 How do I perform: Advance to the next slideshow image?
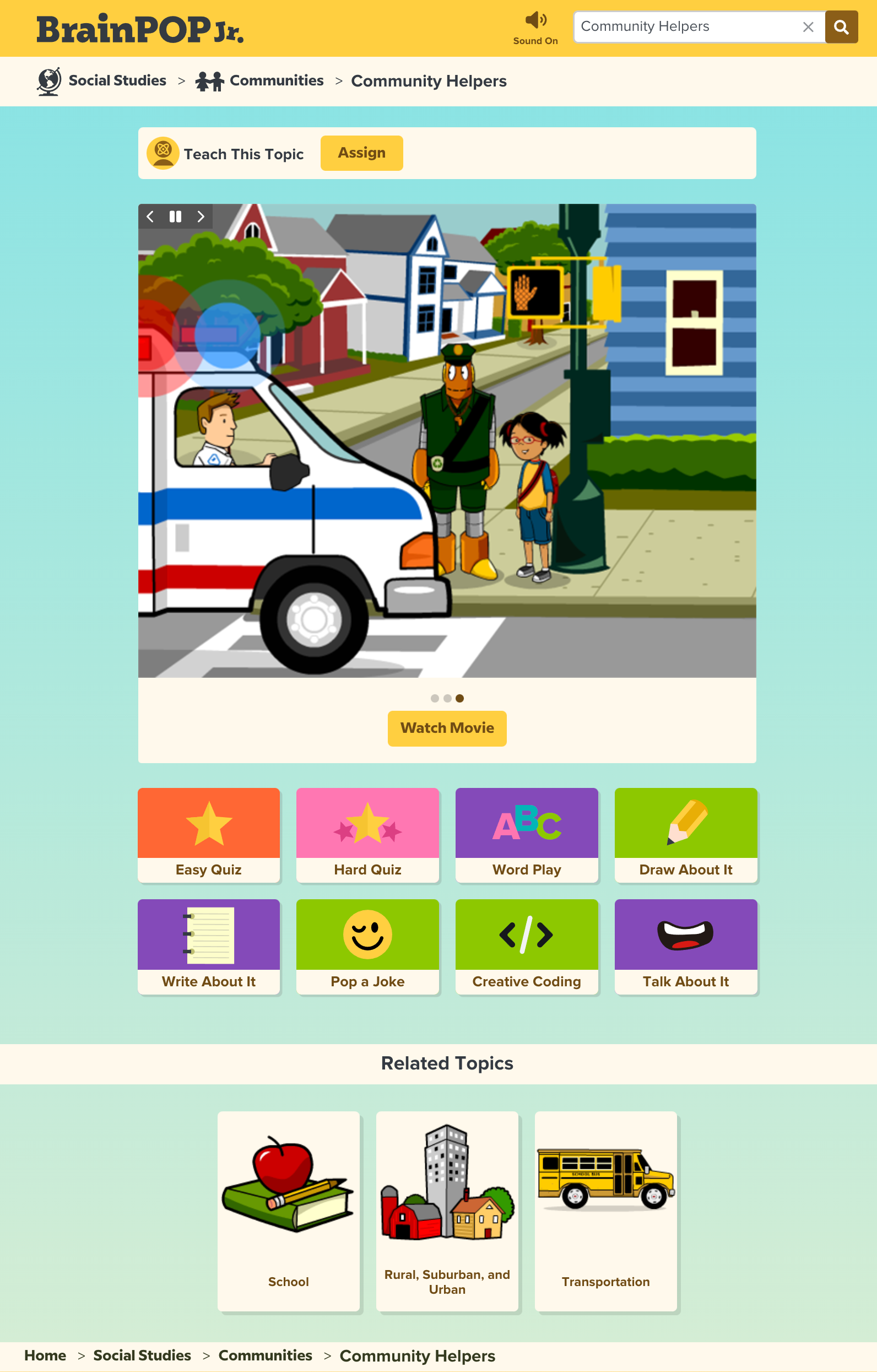(201, 217)
